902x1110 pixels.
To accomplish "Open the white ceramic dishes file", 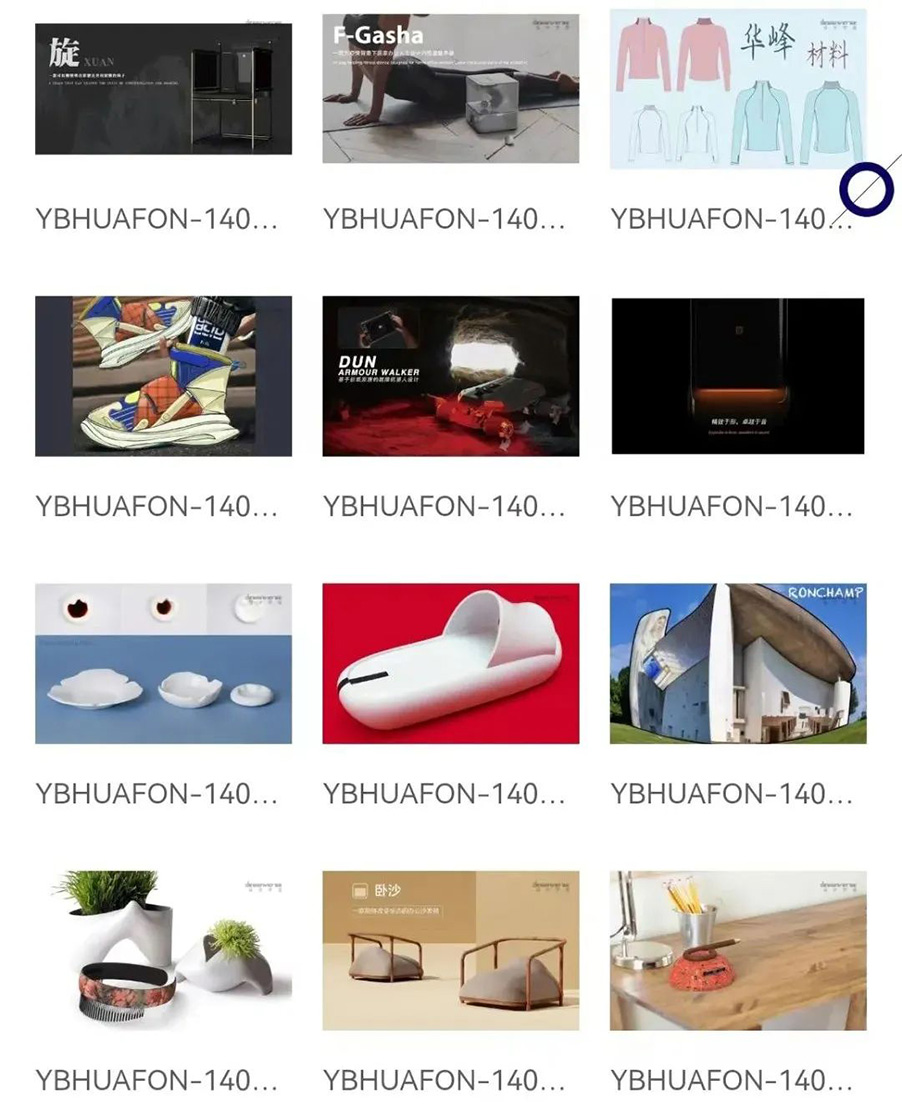I will tap(163, 663).
